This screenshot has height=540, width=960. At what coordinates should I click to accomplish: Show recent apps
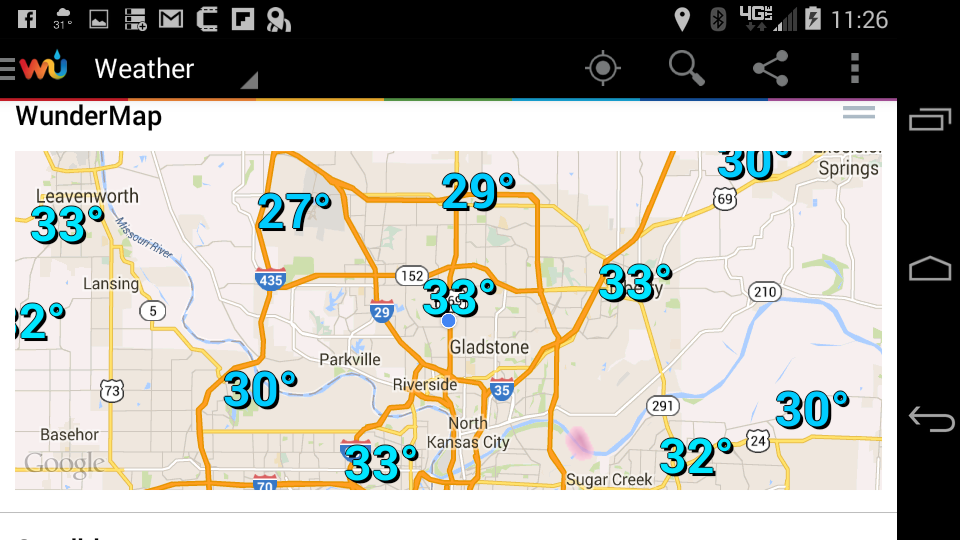point(930,120)
